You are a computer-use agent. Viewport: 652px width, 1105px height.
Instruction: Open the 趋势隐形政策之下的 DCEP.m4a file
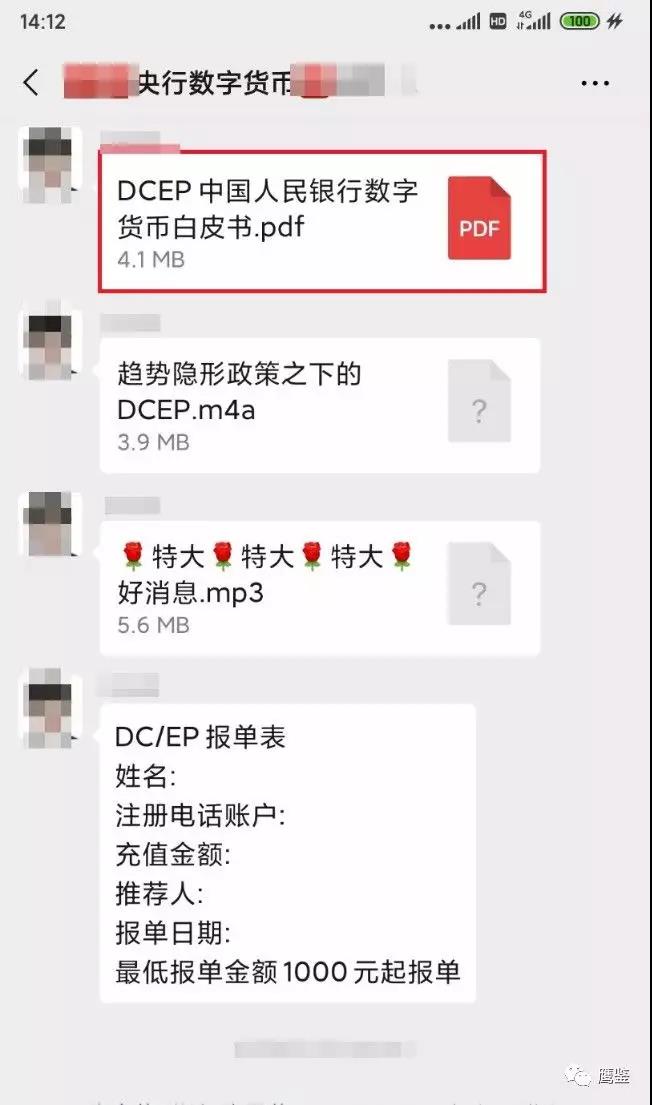click(320, 405)
